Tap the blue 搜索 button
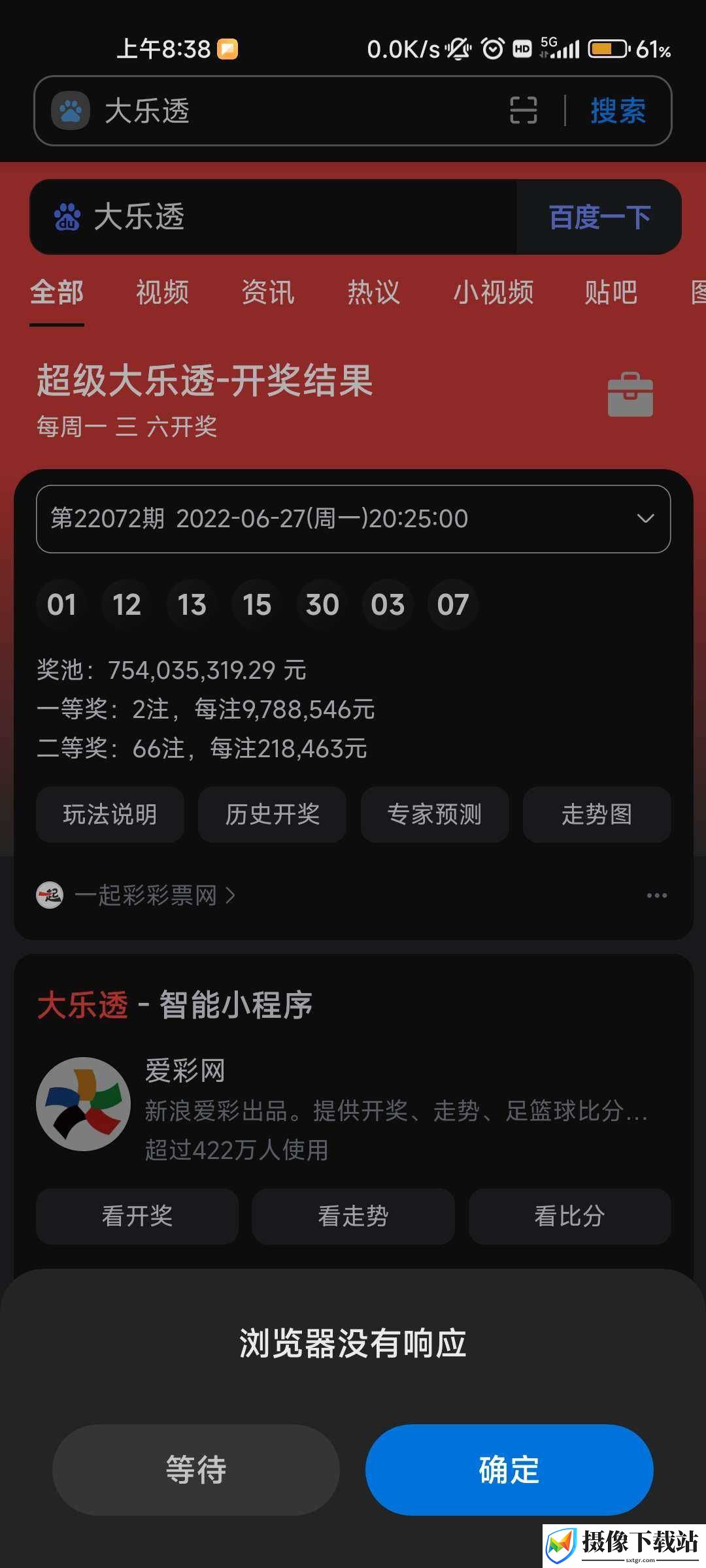 pyautogui.click(x=618, y=110)
